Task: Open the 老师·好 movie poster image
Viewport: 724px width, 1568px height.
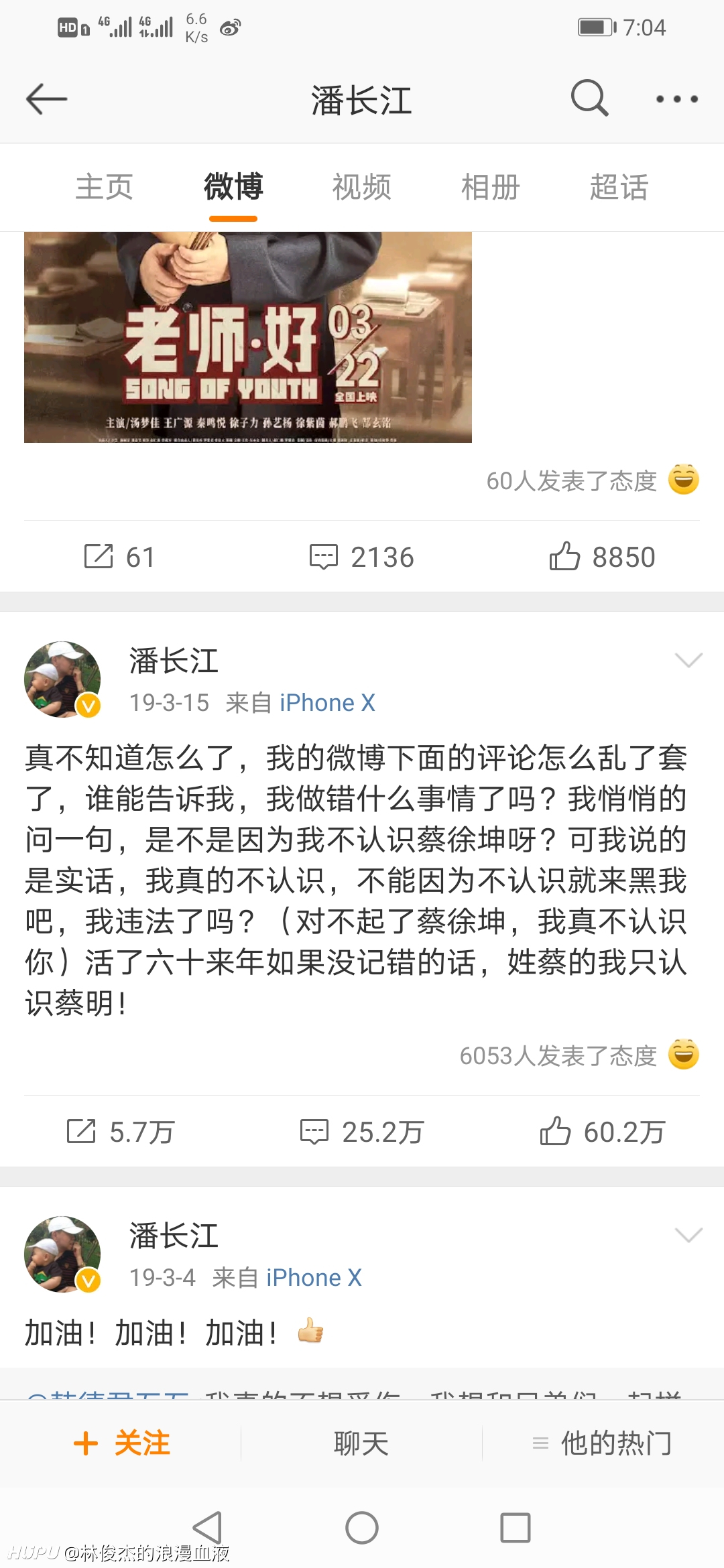Action: tap(248, 337)
